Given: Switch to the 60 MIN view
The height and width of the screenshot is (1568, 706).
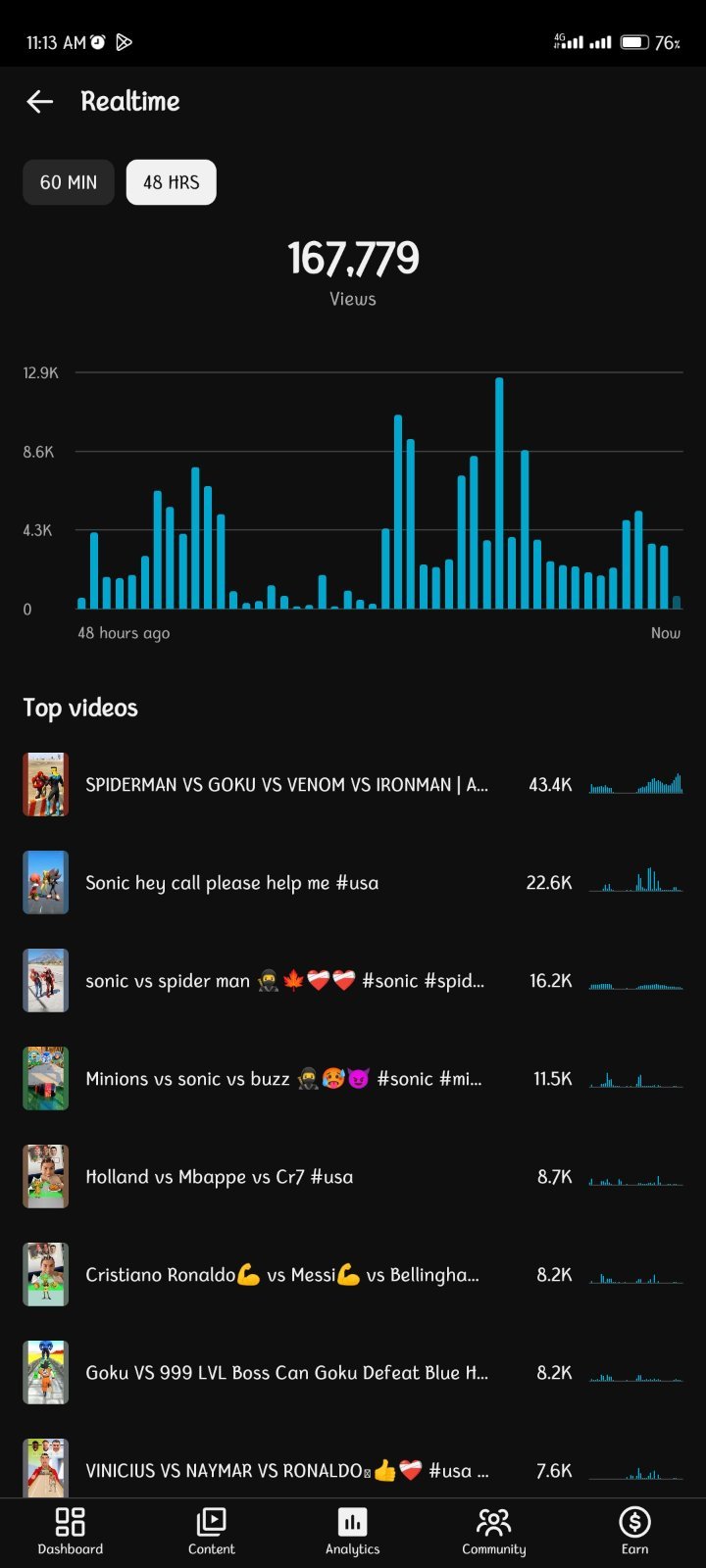Looking at the screenshot, I should [x=69, y=182].
